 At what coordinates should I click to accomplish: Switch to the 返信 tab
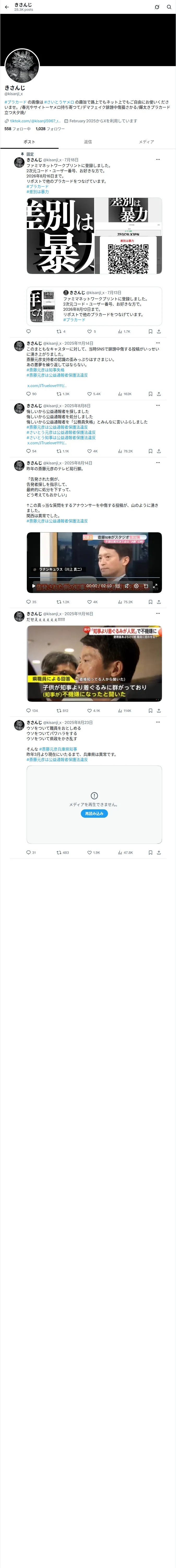click(88, 142)
